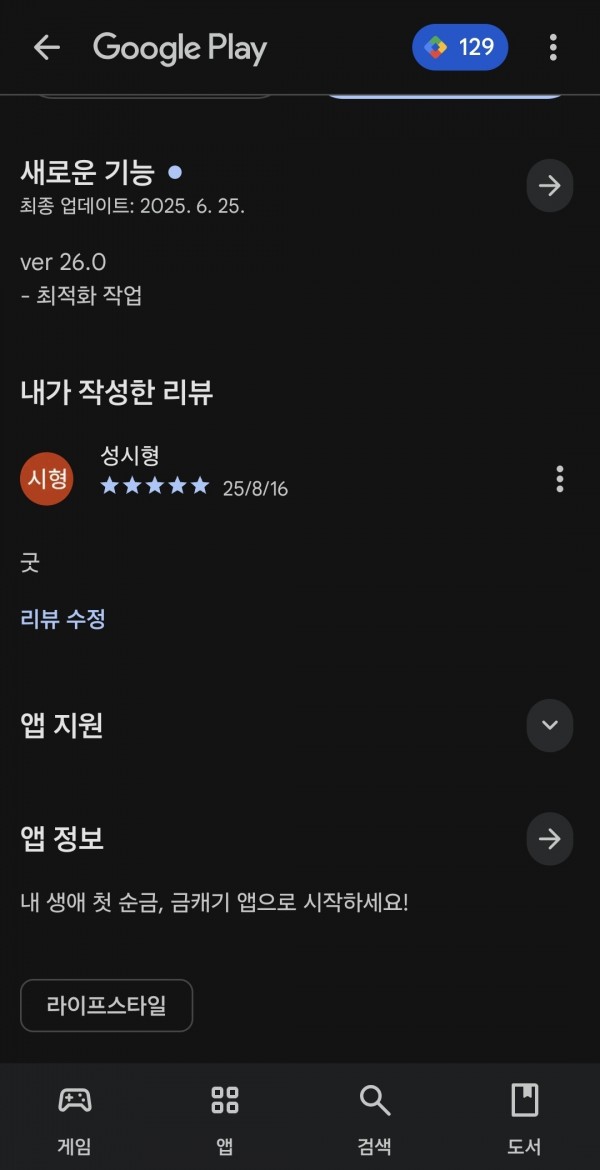
Task: Open the options menu on 성시형's review
Action: point(560,479)
